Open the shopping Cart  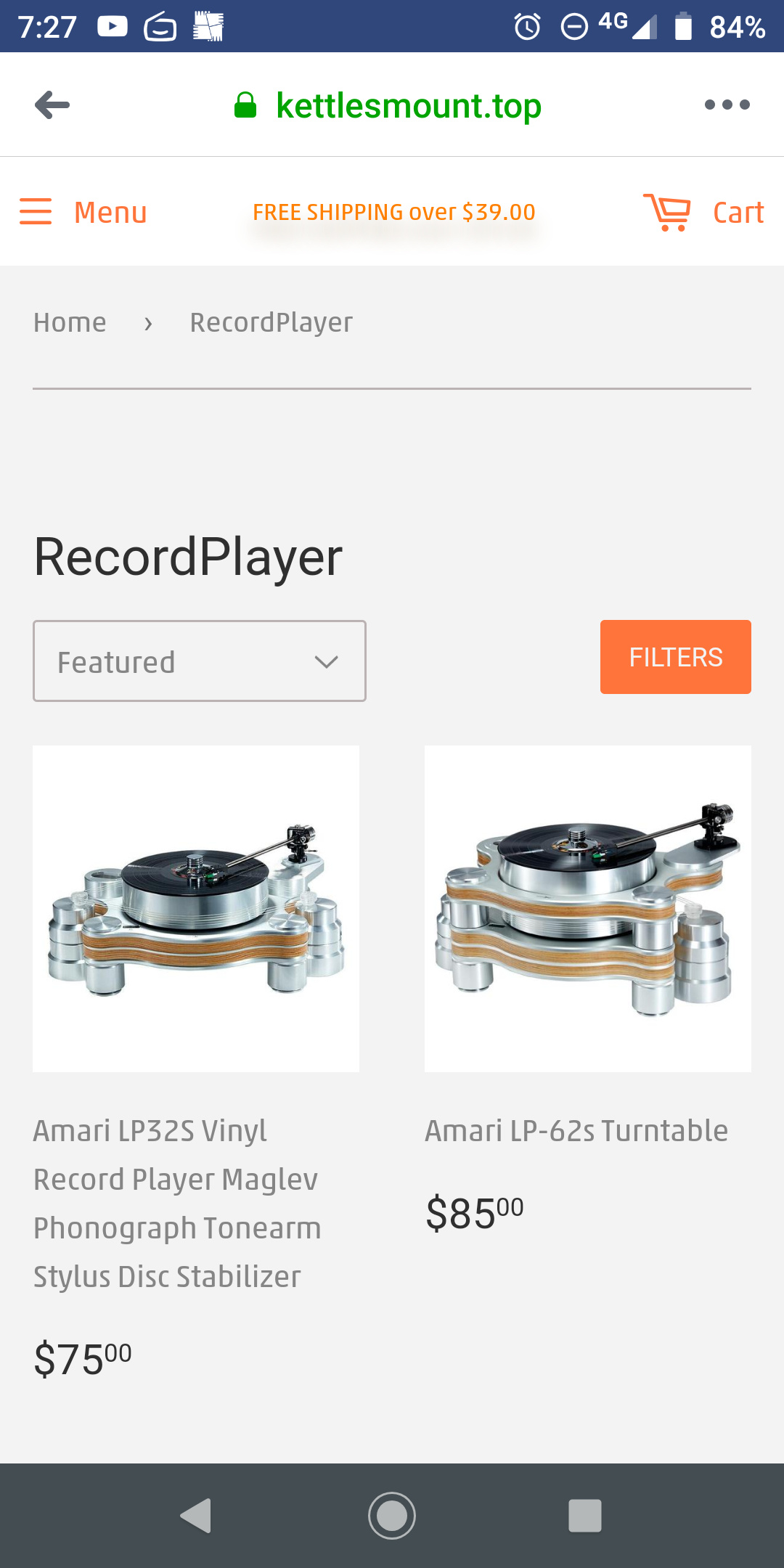coord(703,212)
